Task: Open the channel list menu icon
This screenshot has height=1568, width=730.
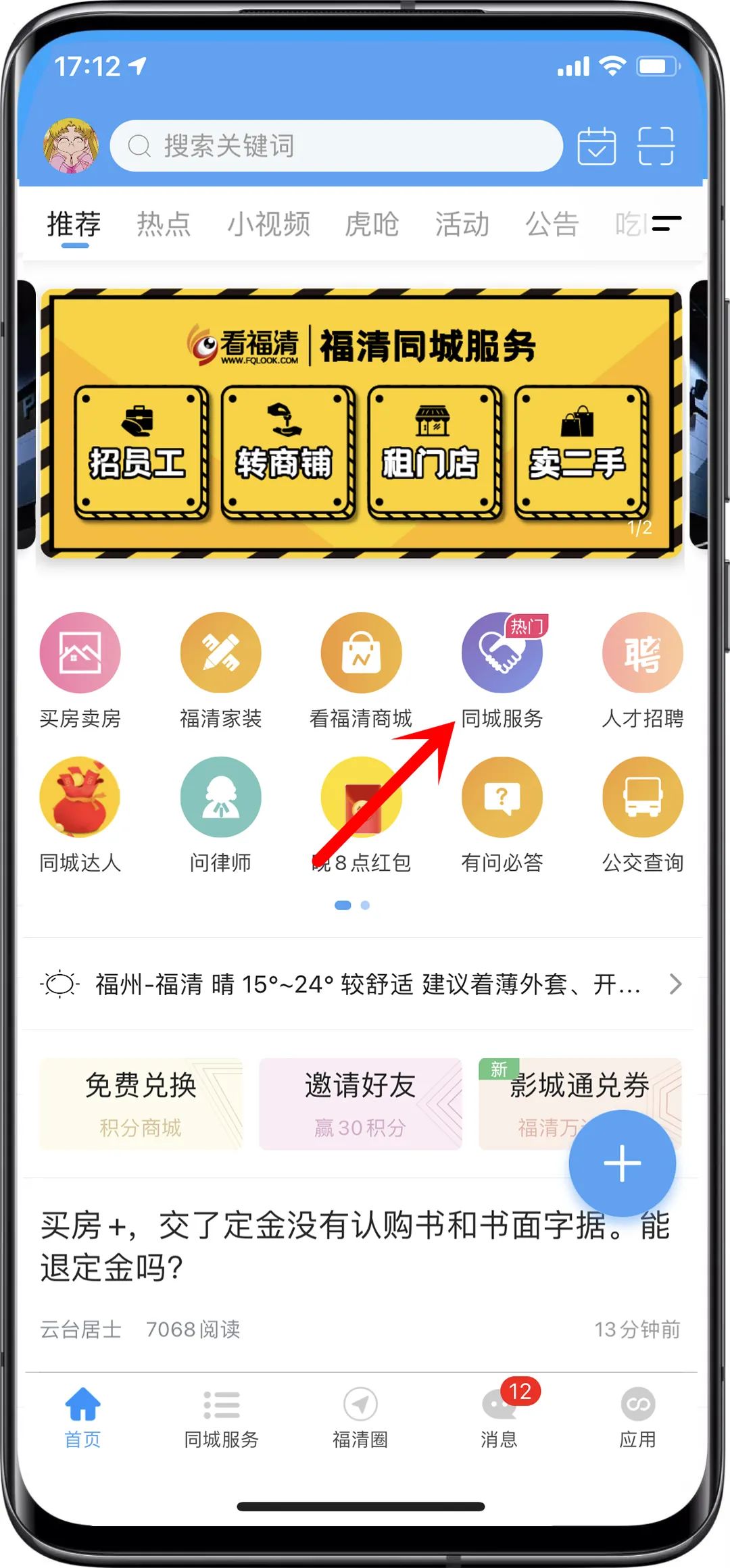Action: (x=666, y=223)
